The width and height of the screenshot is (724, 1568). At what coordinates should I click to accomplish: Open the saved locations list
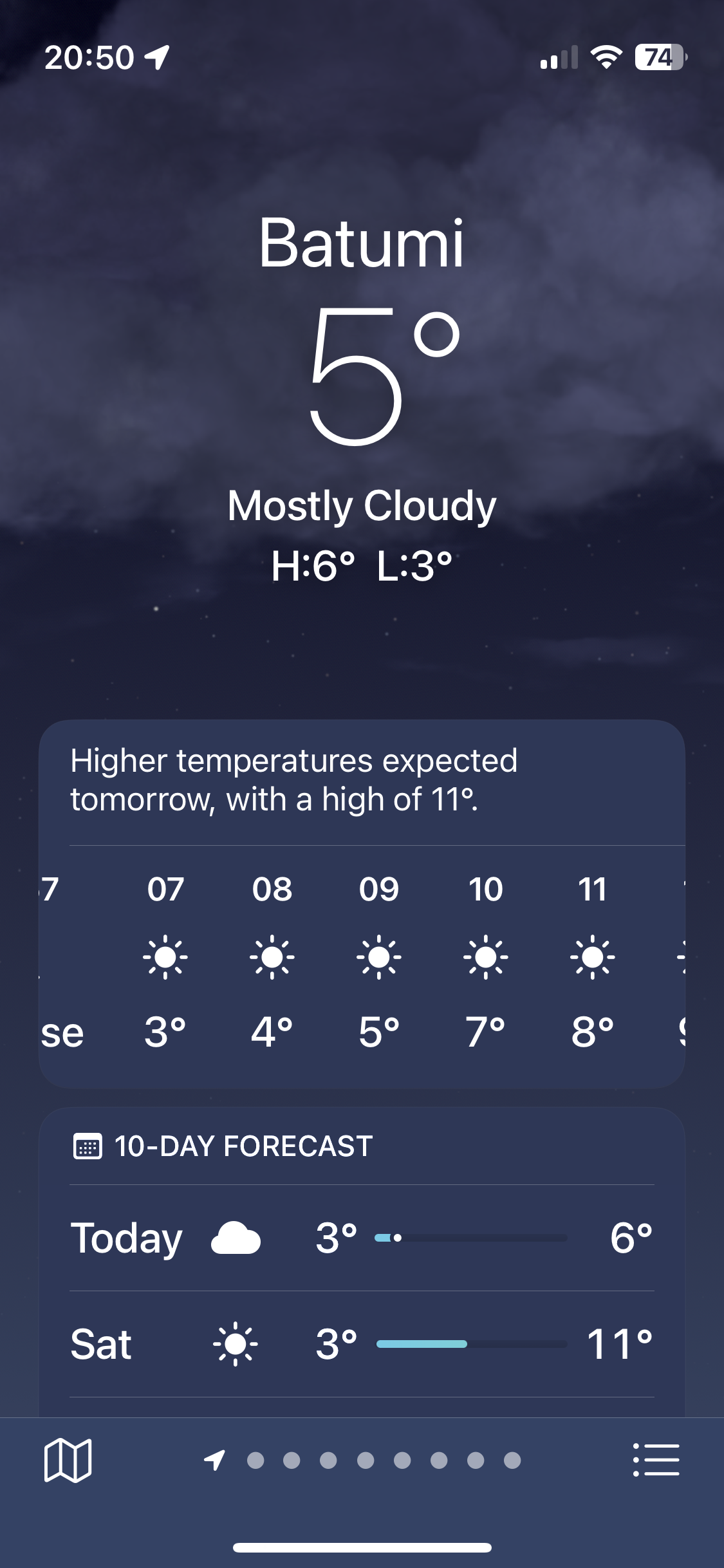point(656,1460)
